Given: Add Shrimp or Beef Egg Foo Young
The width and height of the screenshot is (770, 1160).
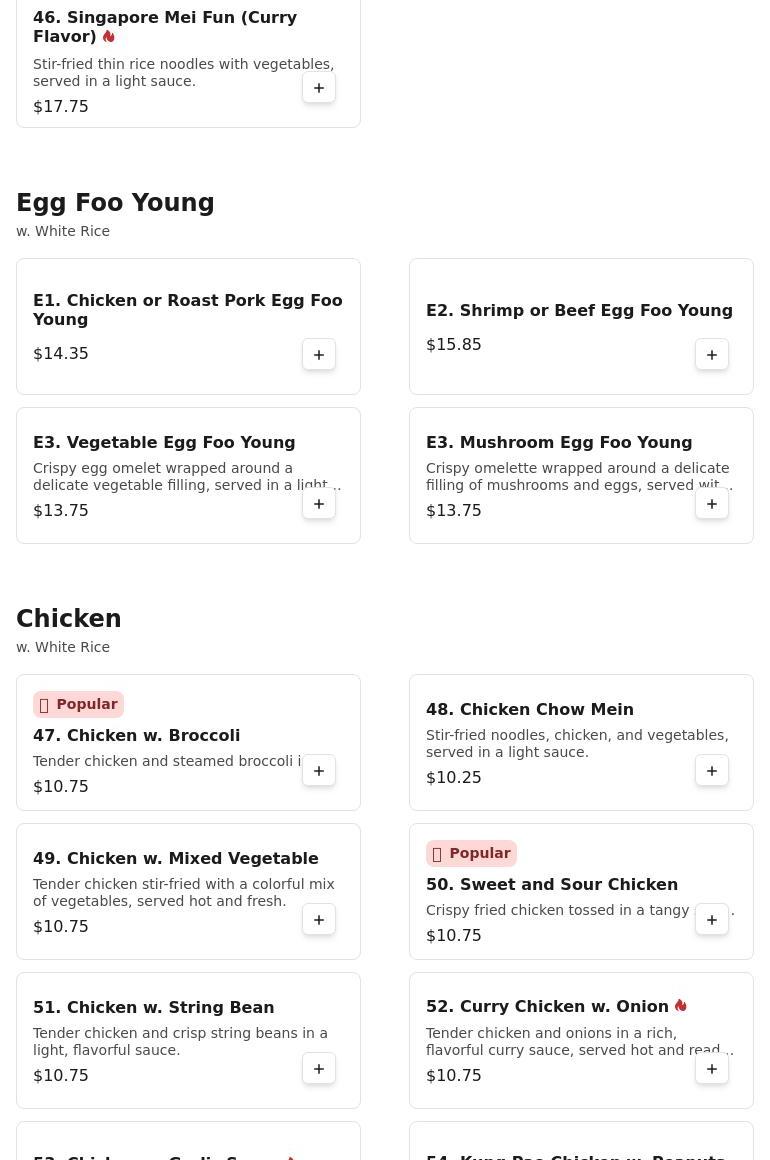Looking at the screenshot, I should coord(712,354).
